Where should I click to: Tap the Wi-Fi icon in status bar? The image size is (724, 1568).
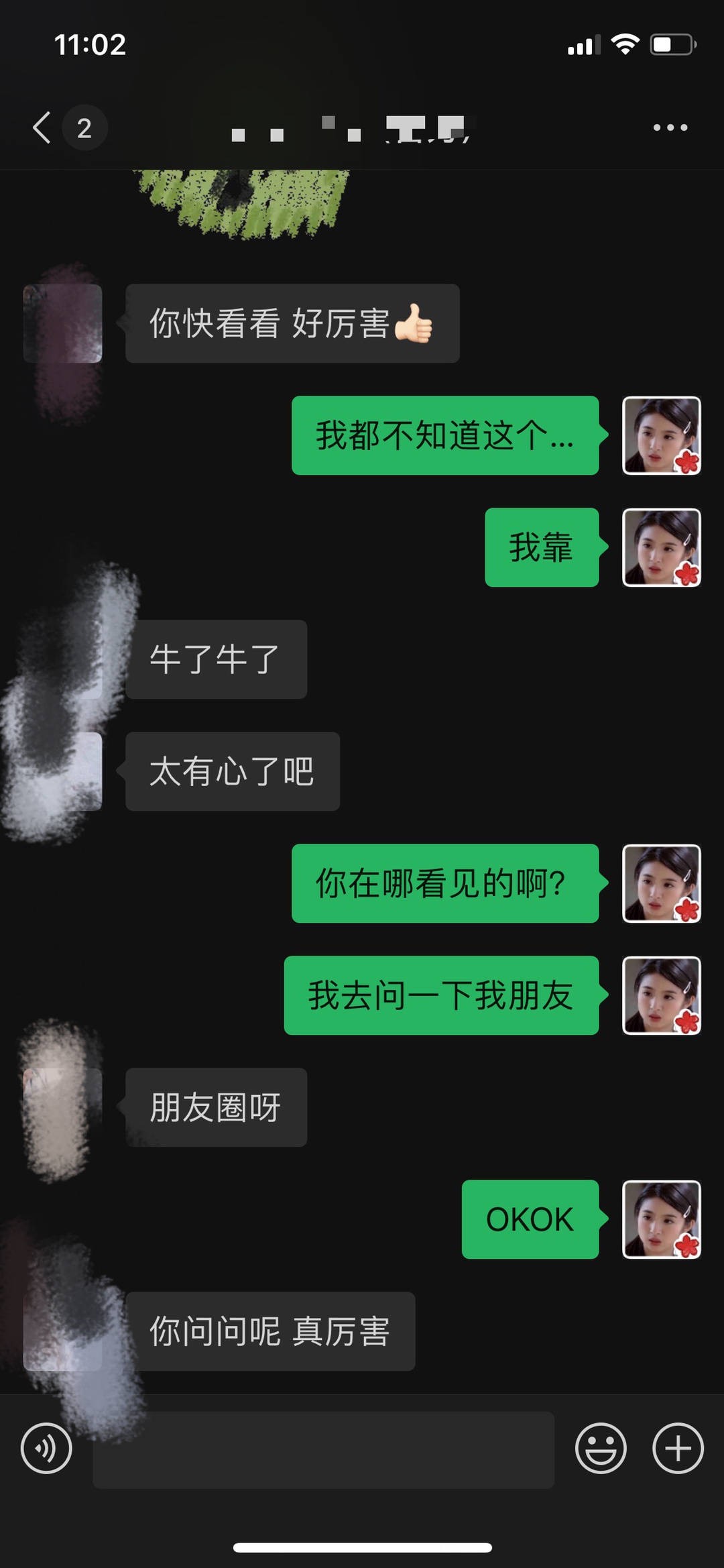pyautogui.click(x=626, y=45)
